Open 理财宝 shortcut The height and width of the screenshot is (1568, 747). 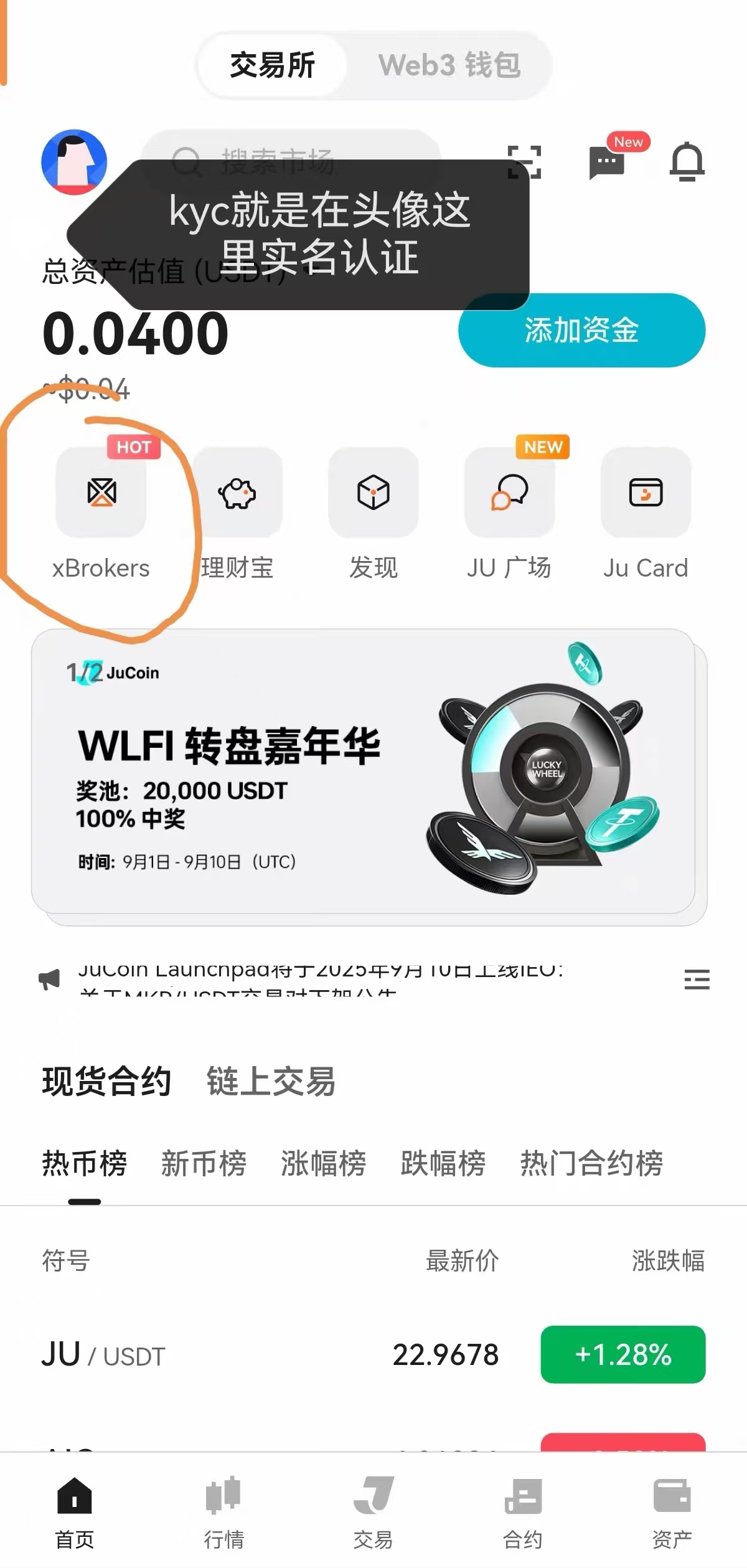[x=237, y=493]
